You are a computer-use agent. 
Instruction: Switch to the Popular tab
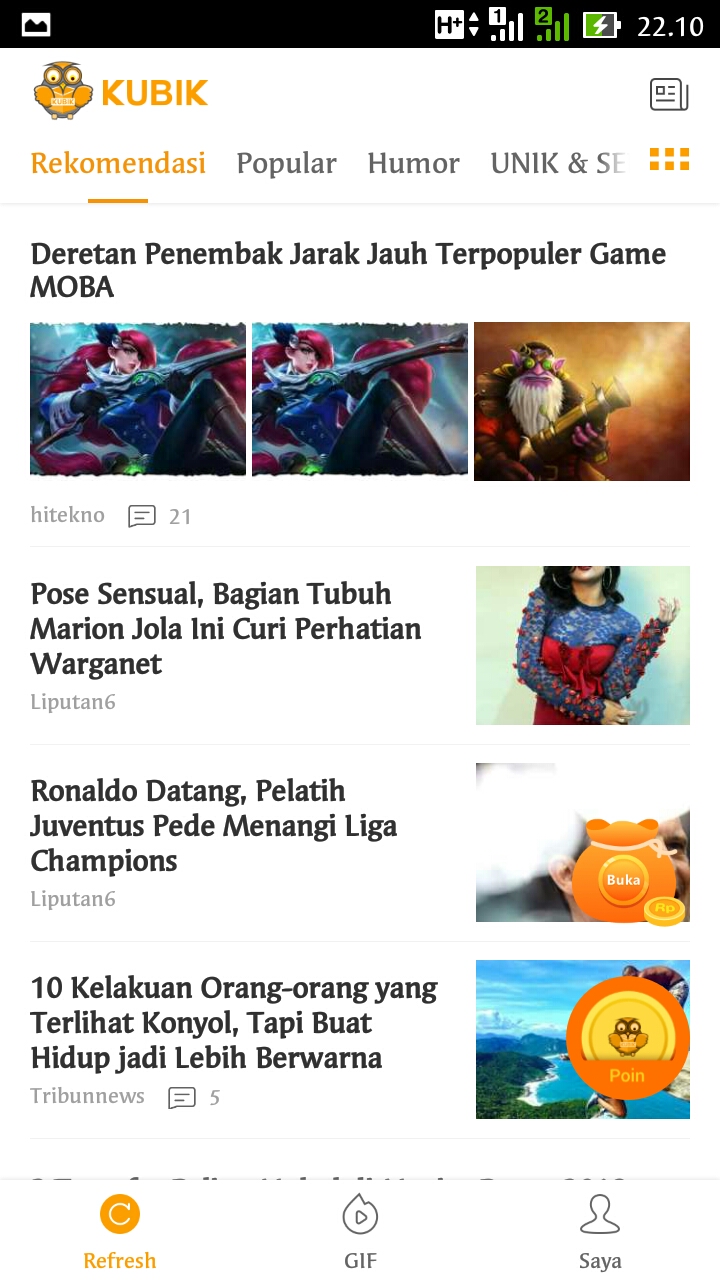click(x=286, y=163)
